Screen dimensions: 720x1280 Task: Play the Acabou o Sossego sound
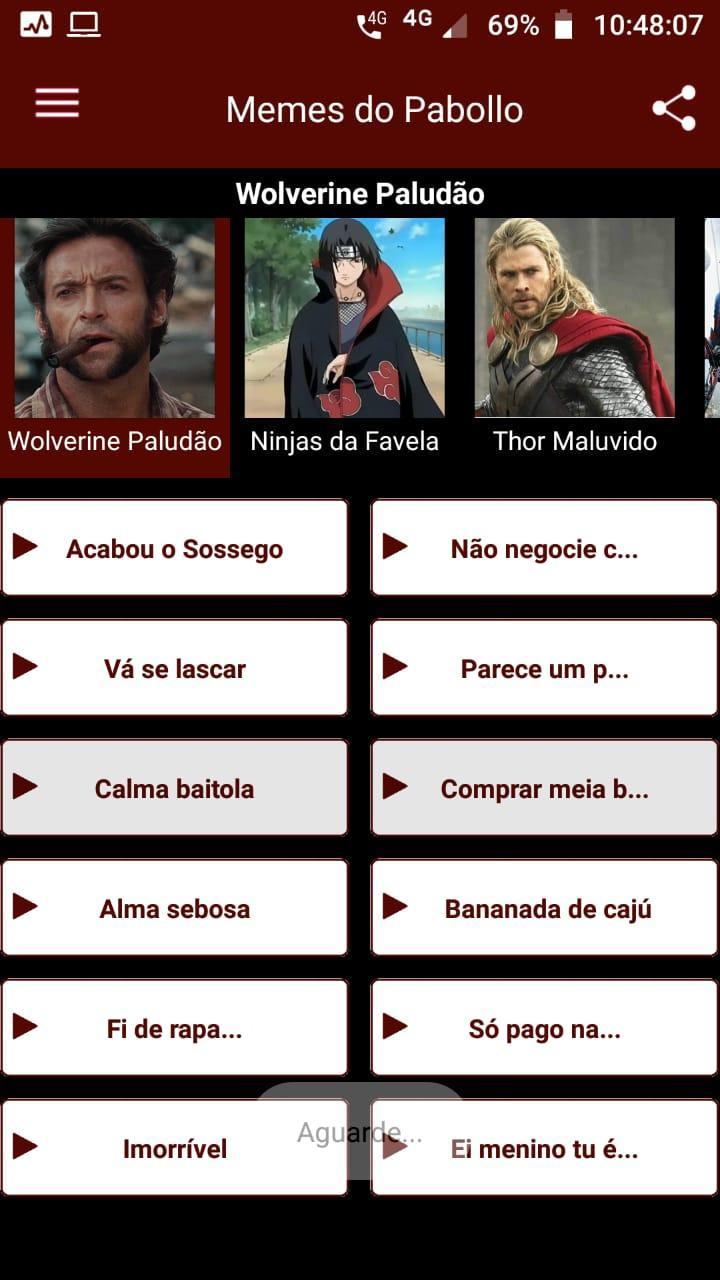click(174, 548)
